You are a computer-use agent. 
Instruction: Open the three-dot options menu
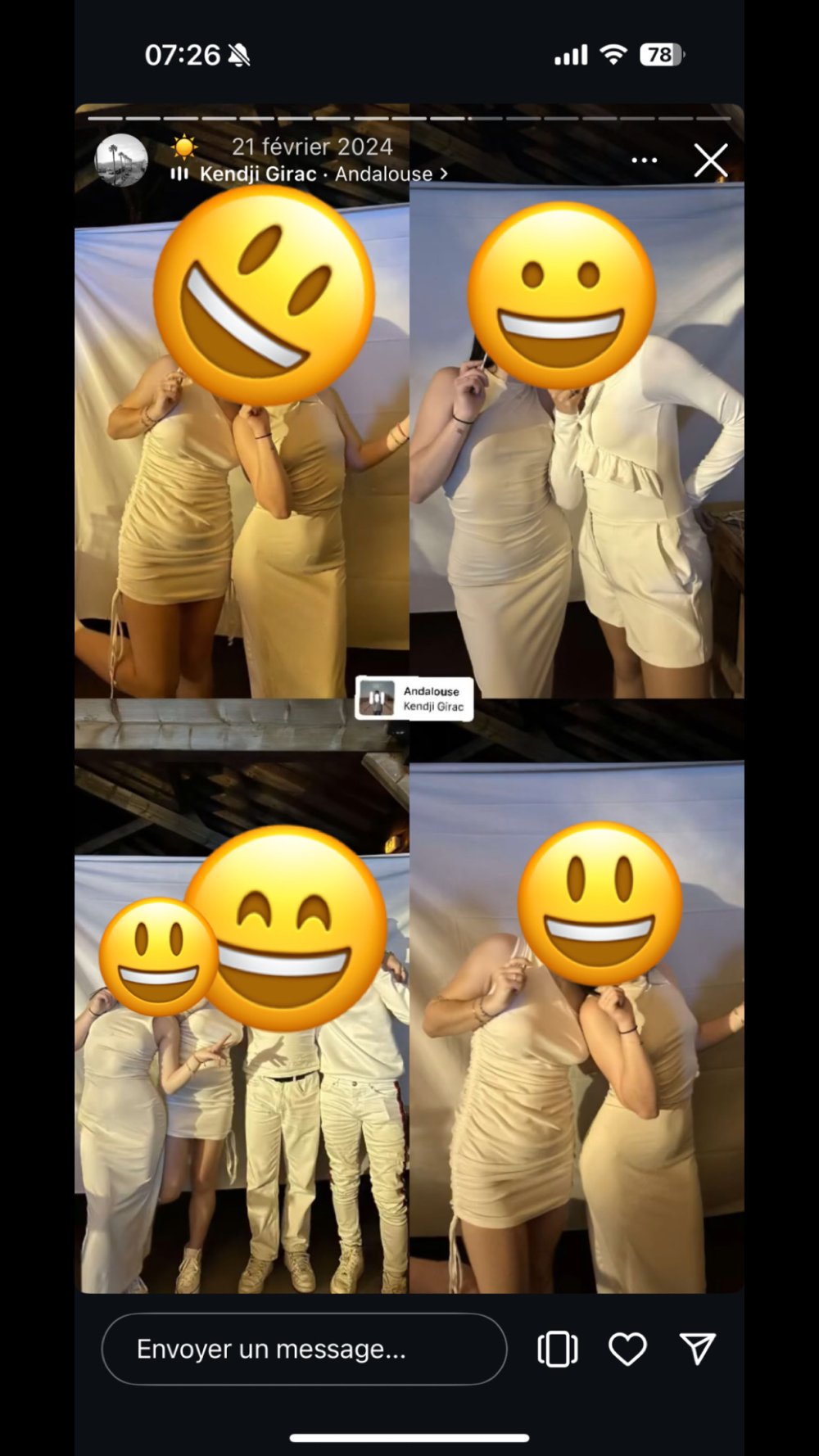(645, 161)
